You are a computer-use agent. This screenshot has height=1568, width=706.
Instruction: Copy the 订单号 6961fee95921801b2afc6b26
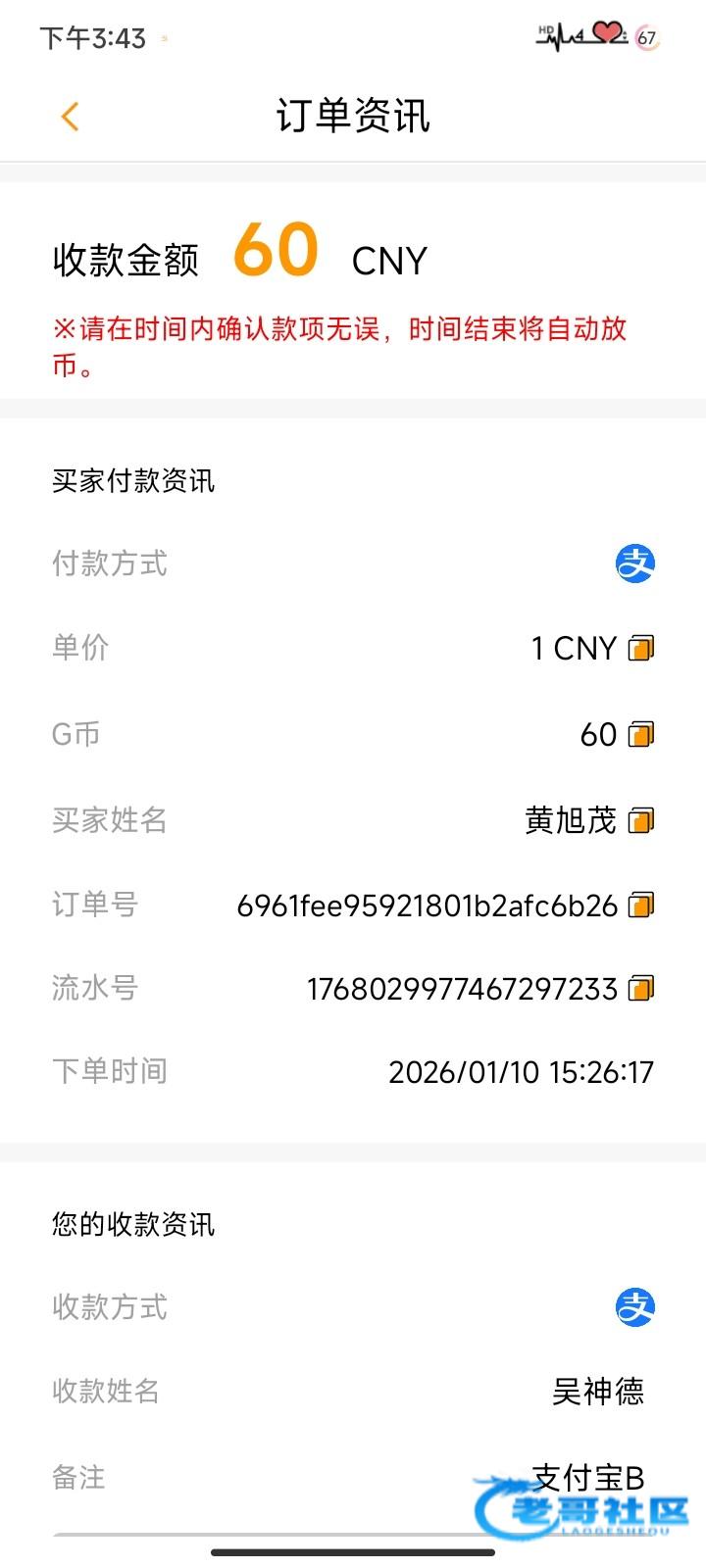[641, 905]
